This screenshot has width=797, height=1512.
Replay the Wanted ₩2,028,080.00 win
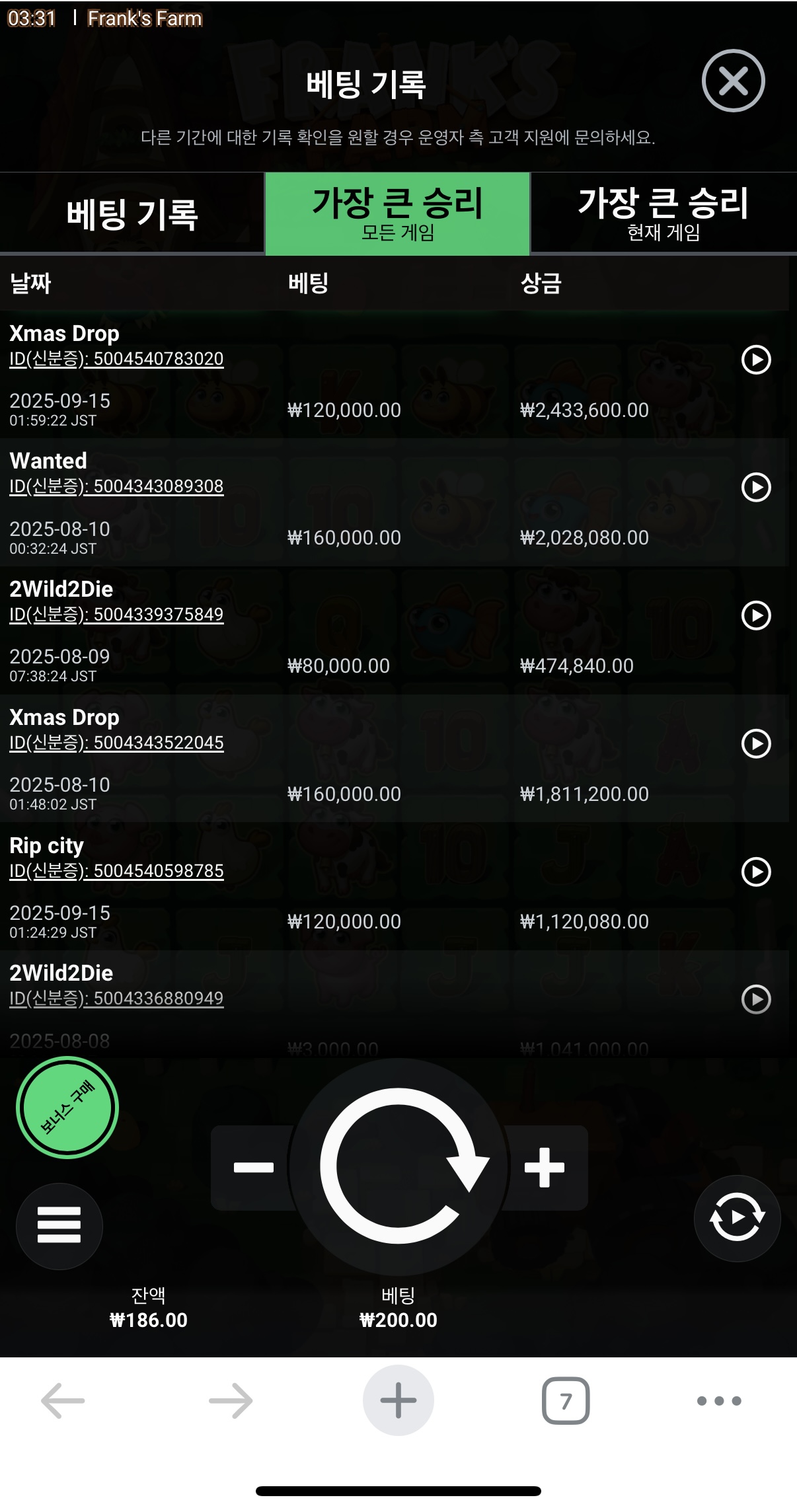756,488
